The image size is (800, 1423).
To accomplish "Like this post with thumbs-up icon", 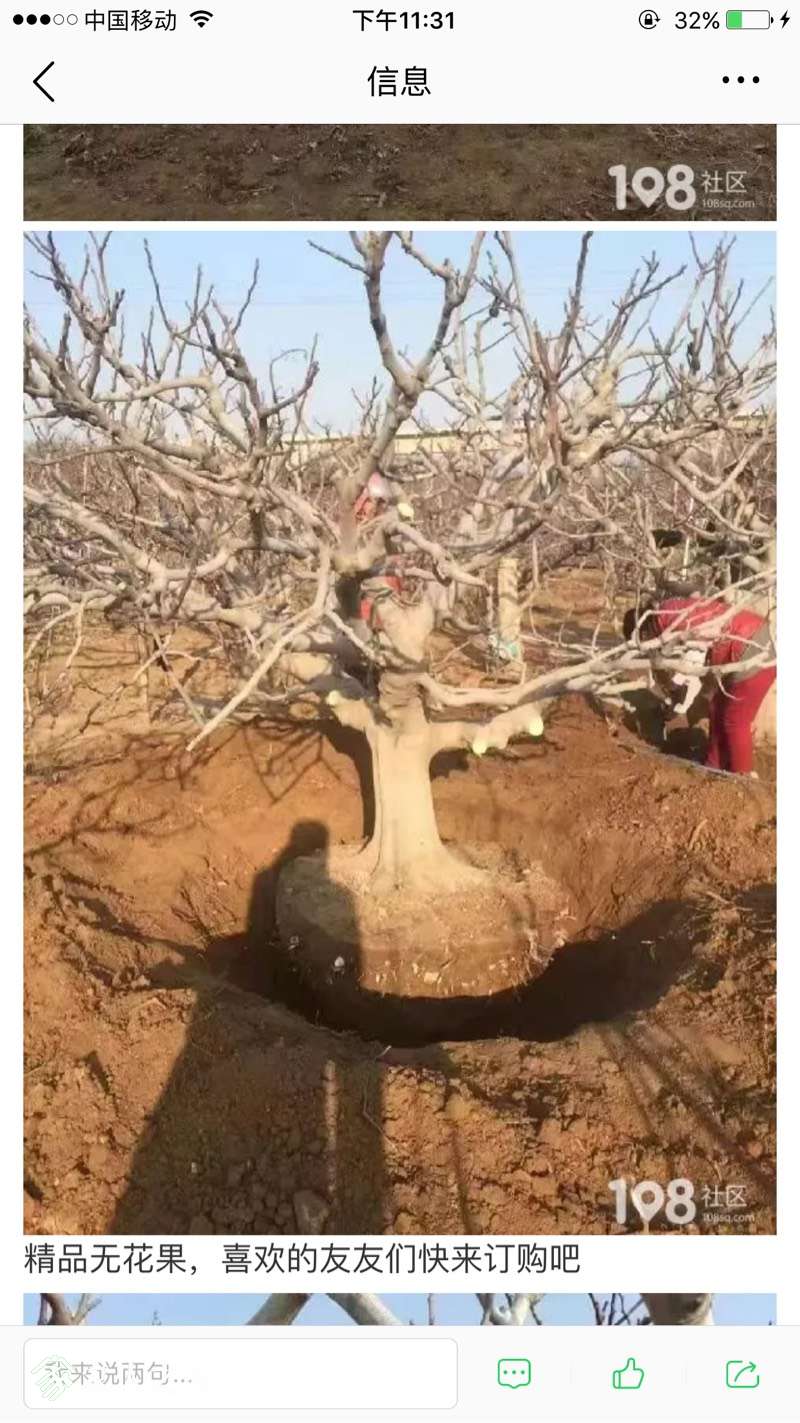I will (x=628, y=1374).
